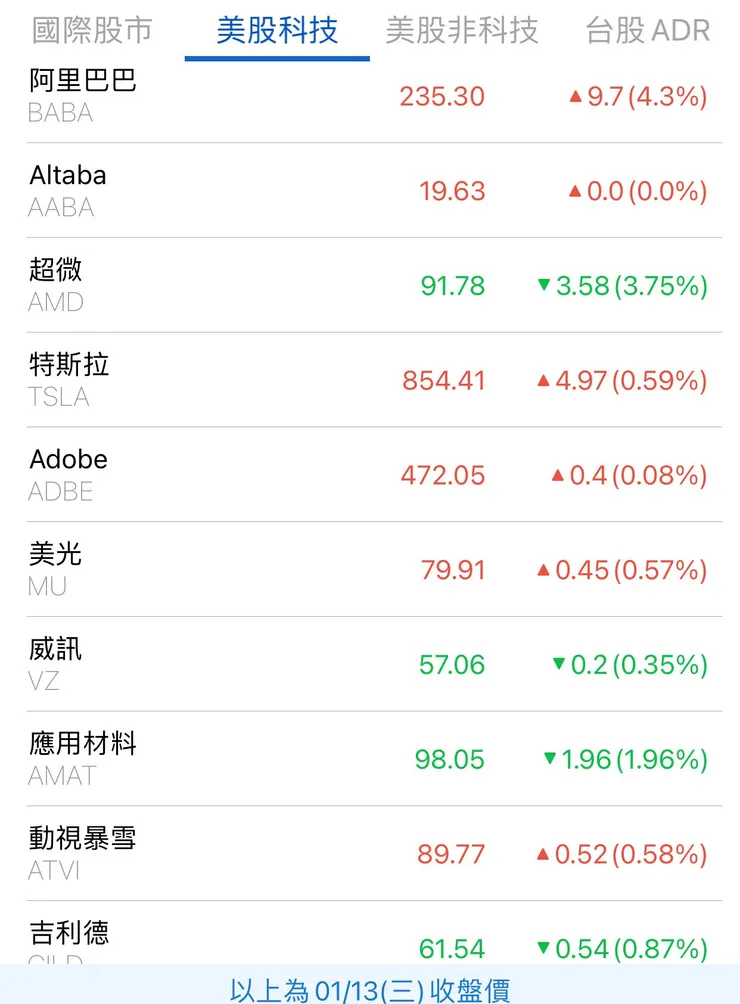Select the currently active 美股科技 tab
The height and width of the screenshot is (1004, 740).
(275, 31)
